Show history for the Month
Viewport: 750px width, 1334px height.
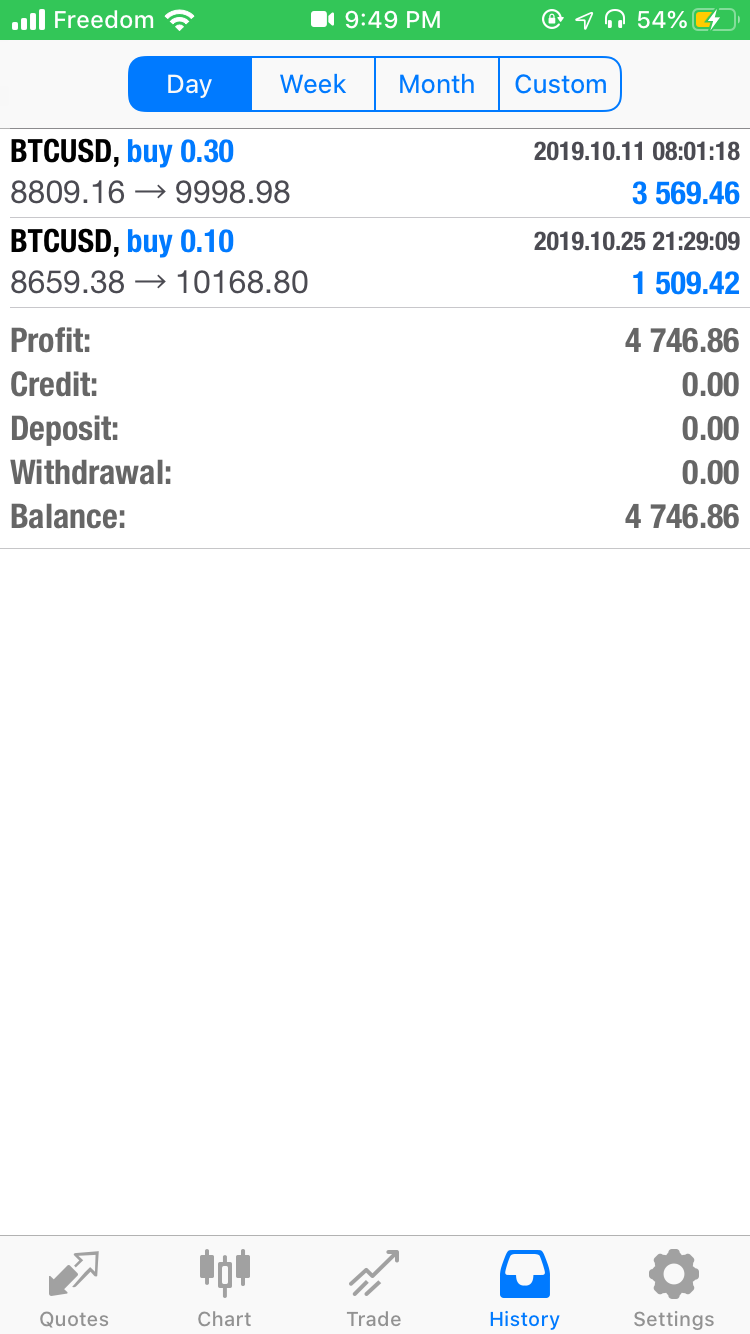click(x=436, y=84)
